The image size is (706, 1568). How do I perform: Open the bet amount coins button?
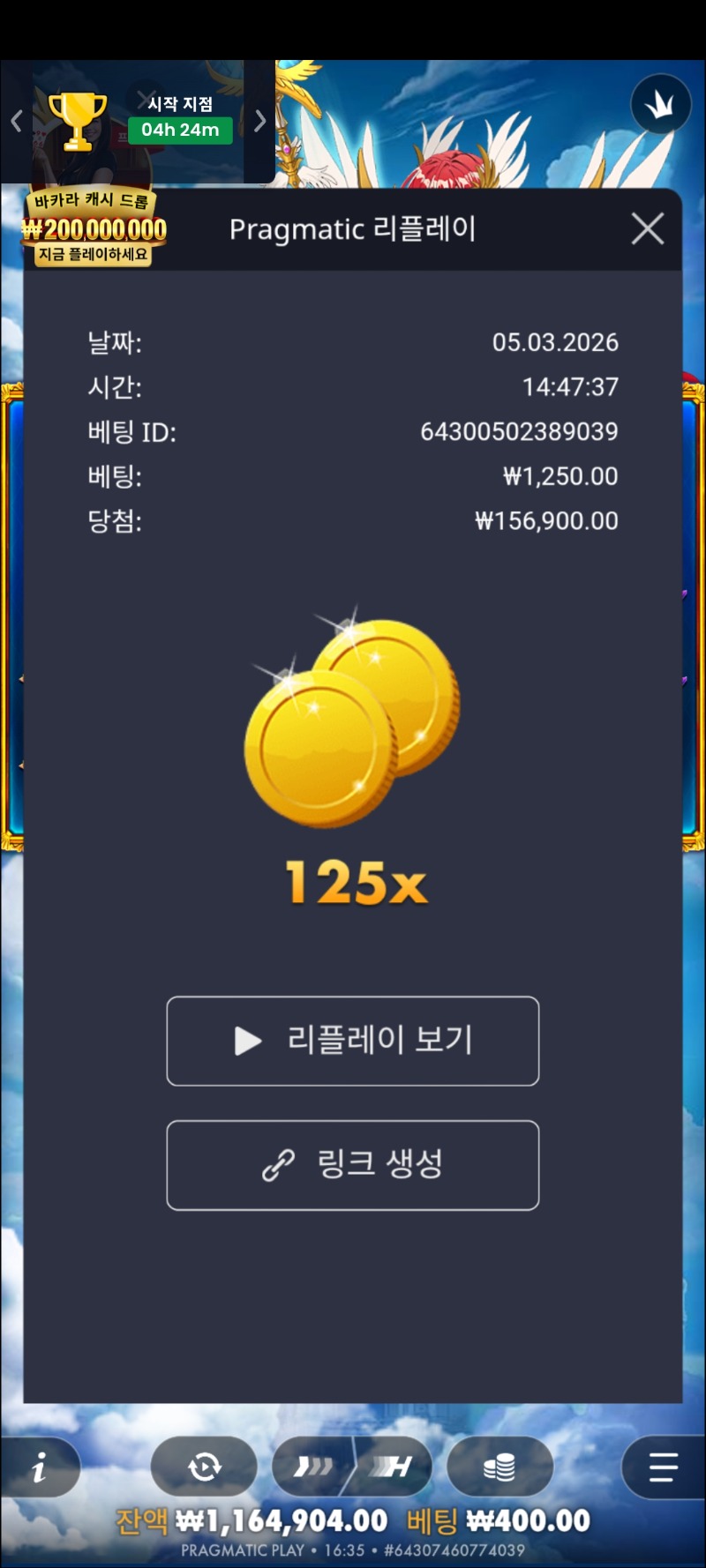click(499, 1467)
